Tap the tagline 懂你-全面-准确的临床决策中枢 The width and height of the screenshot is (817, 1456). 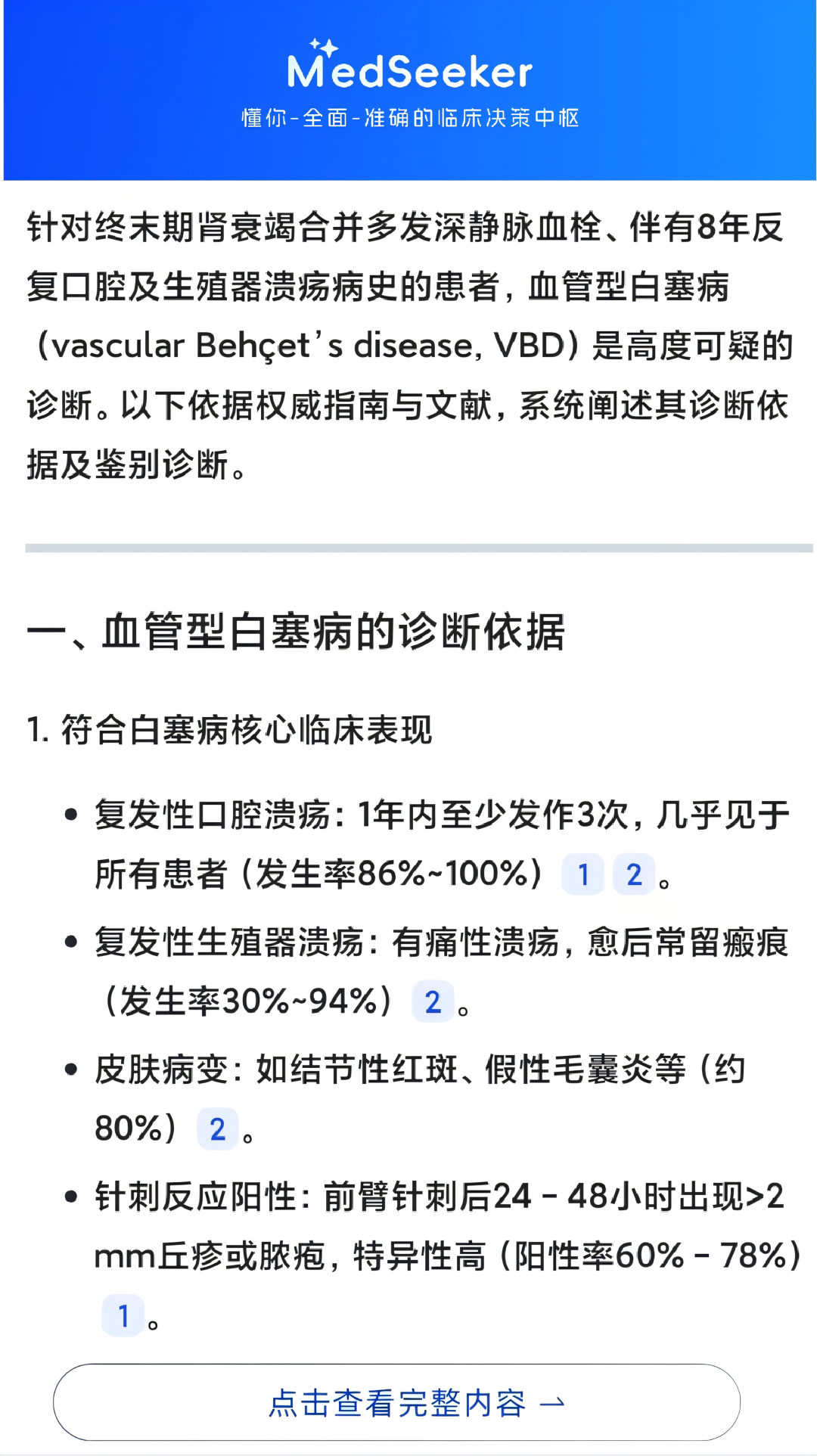pos(408,118)
